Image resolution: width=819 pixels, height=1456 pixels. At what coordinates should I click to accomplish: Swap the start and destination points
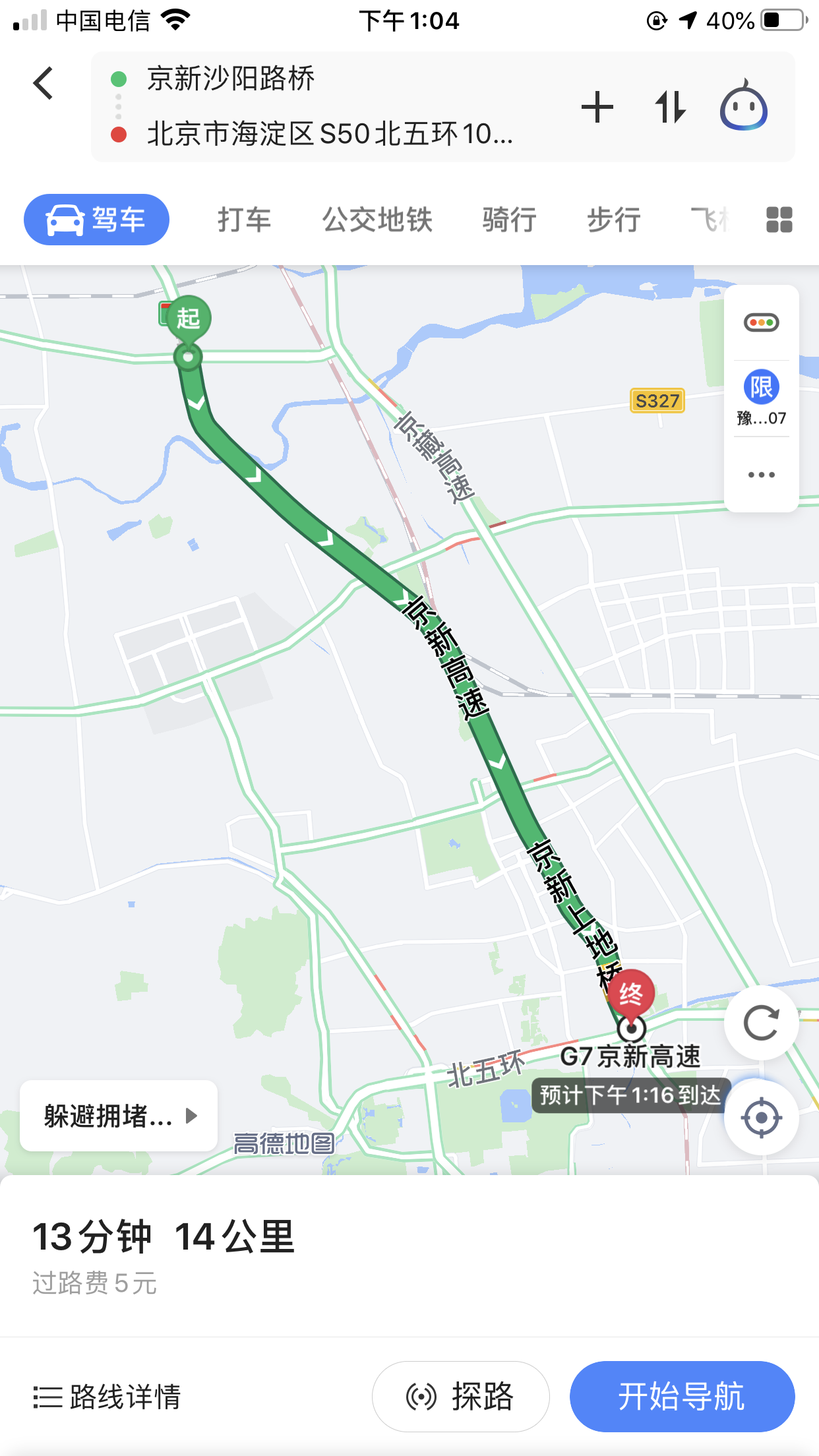[671, 107]
